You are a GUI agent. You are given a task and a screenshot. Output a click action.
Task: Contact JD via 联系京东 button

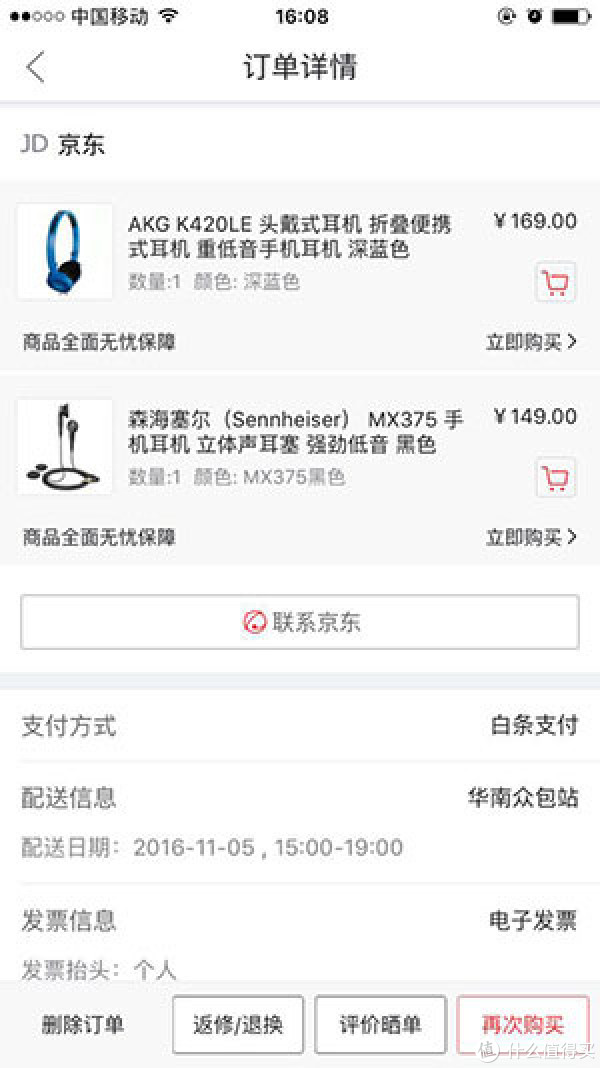tap(300, 622)
